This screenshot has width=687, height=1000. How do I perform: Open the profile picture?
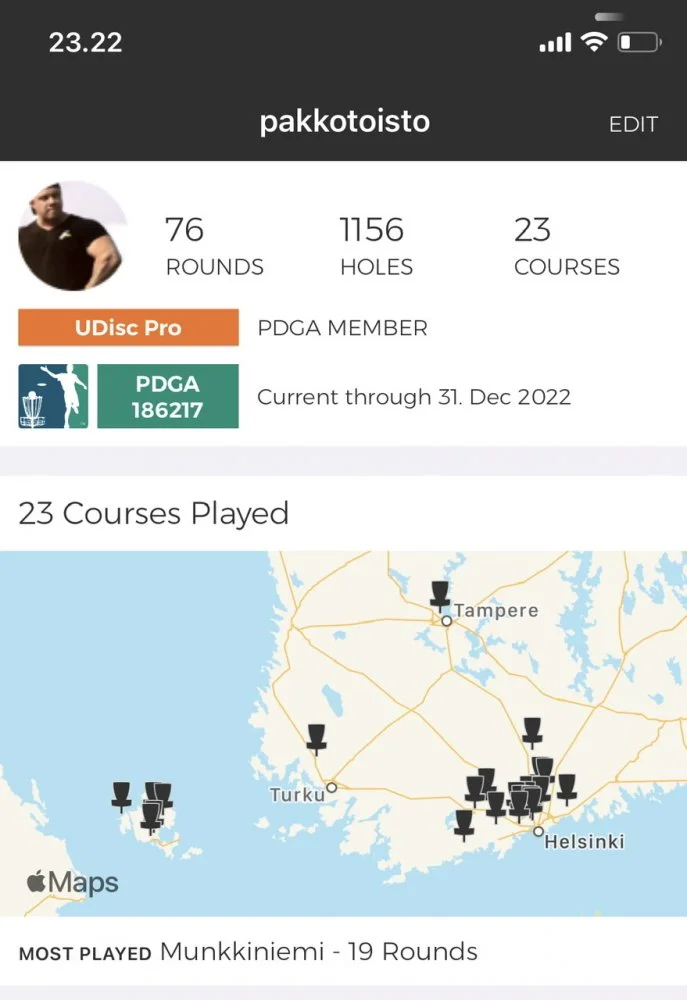pyautogui.click(x=73, y=236)
